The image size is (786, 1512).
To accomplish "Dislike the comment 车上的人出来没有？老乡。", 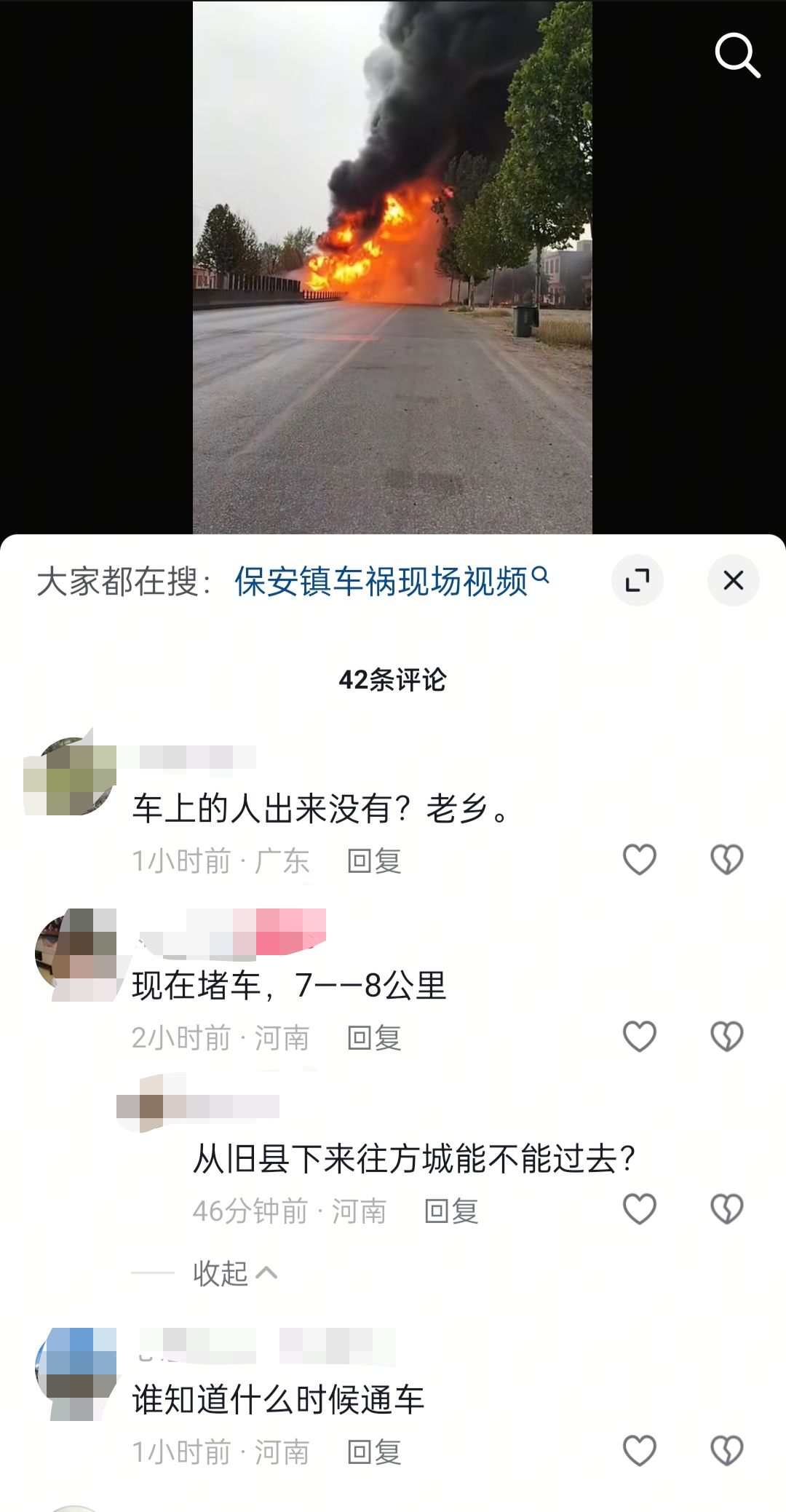I will (726, 860).
